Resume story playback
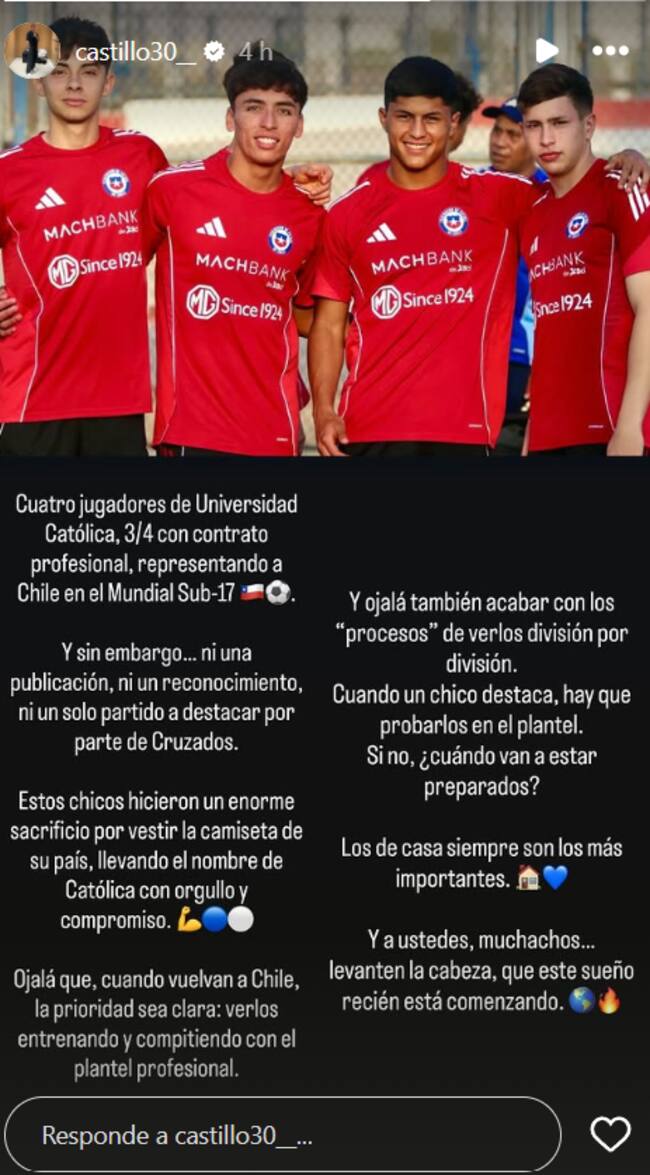Screen dimensions: 650x1175 click(x=546, y=50)
